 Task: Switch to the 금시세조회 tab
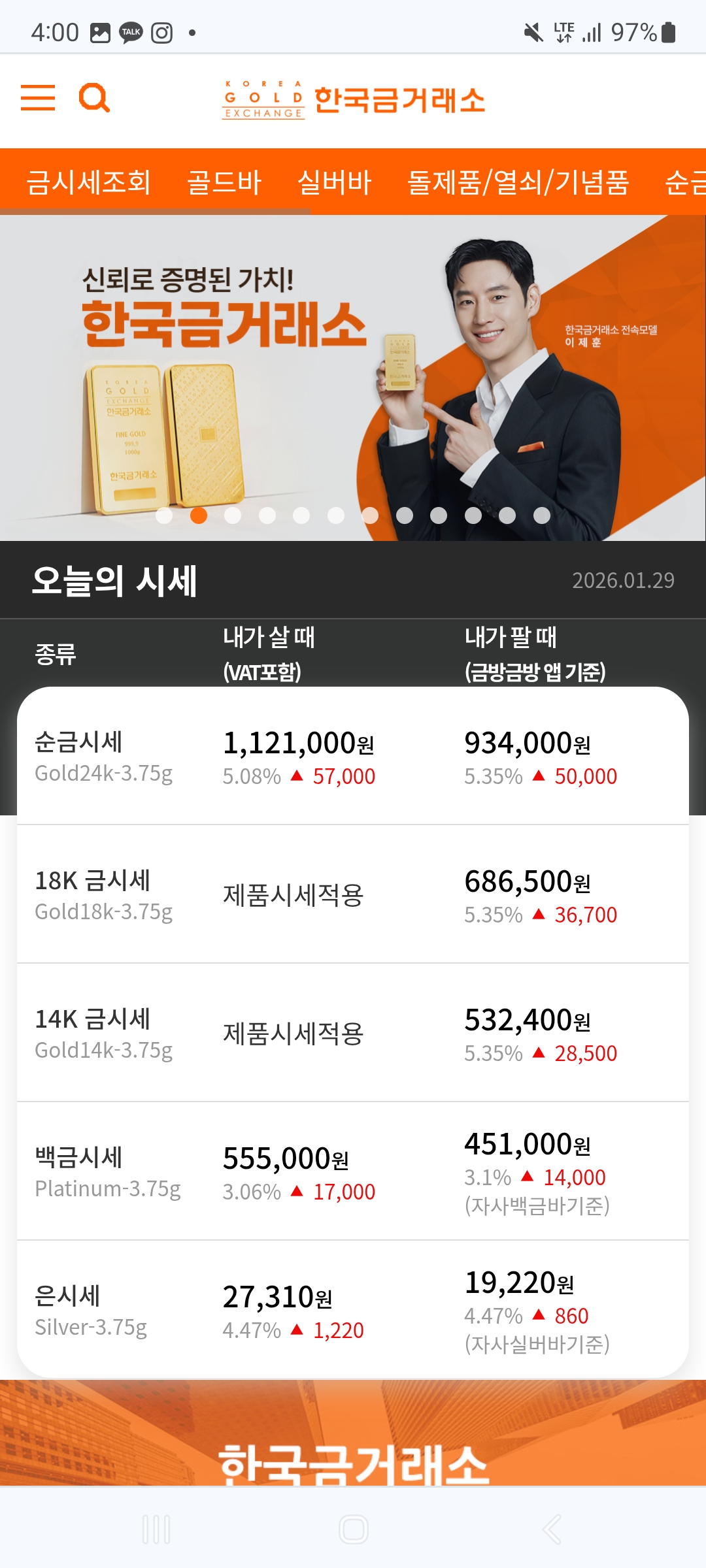coord(89,182)
